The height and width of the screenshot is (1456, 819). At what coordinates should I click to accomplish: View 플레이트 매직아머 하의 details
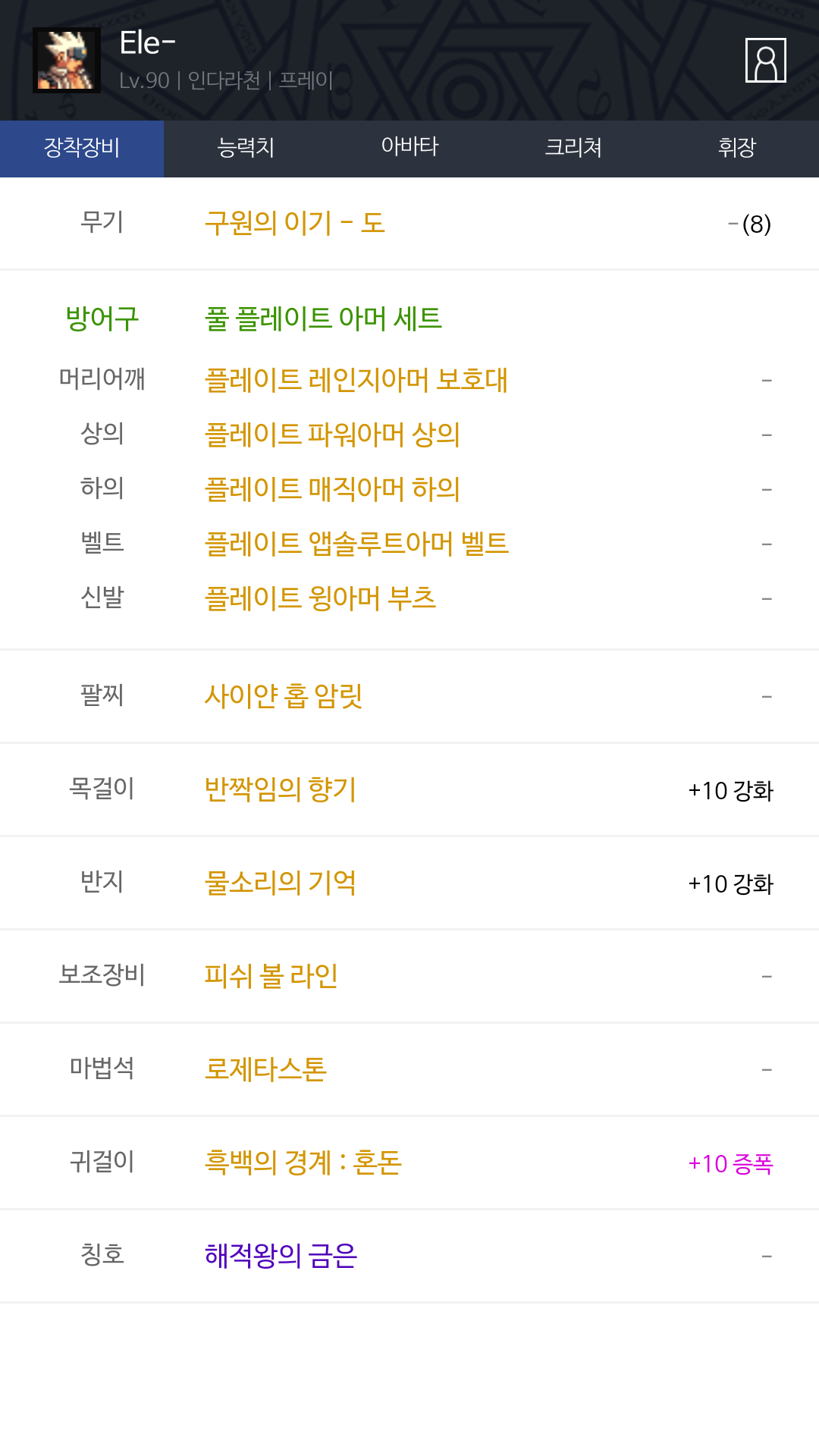pos(332,489)
